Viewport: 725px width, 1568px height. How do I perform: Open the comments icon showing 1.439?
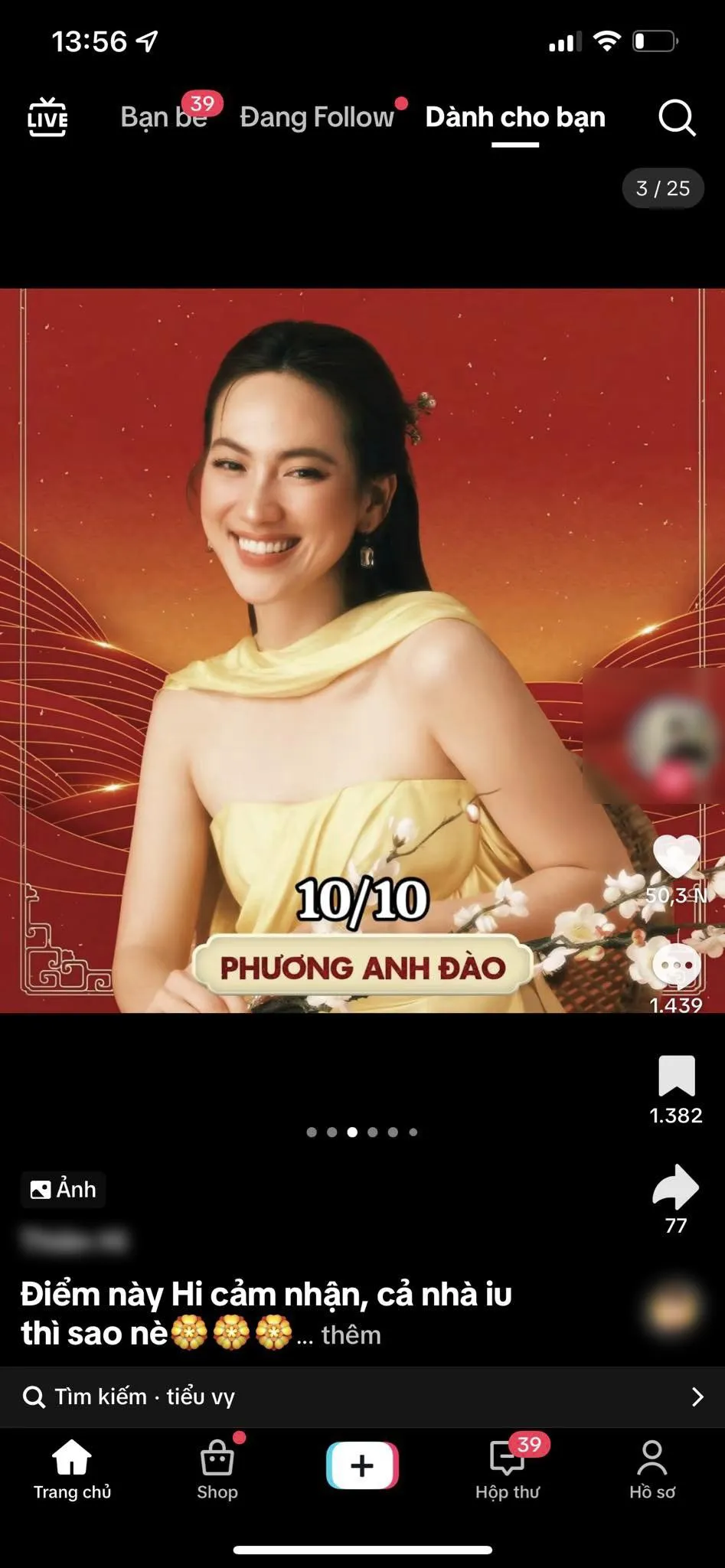[677, 966]
